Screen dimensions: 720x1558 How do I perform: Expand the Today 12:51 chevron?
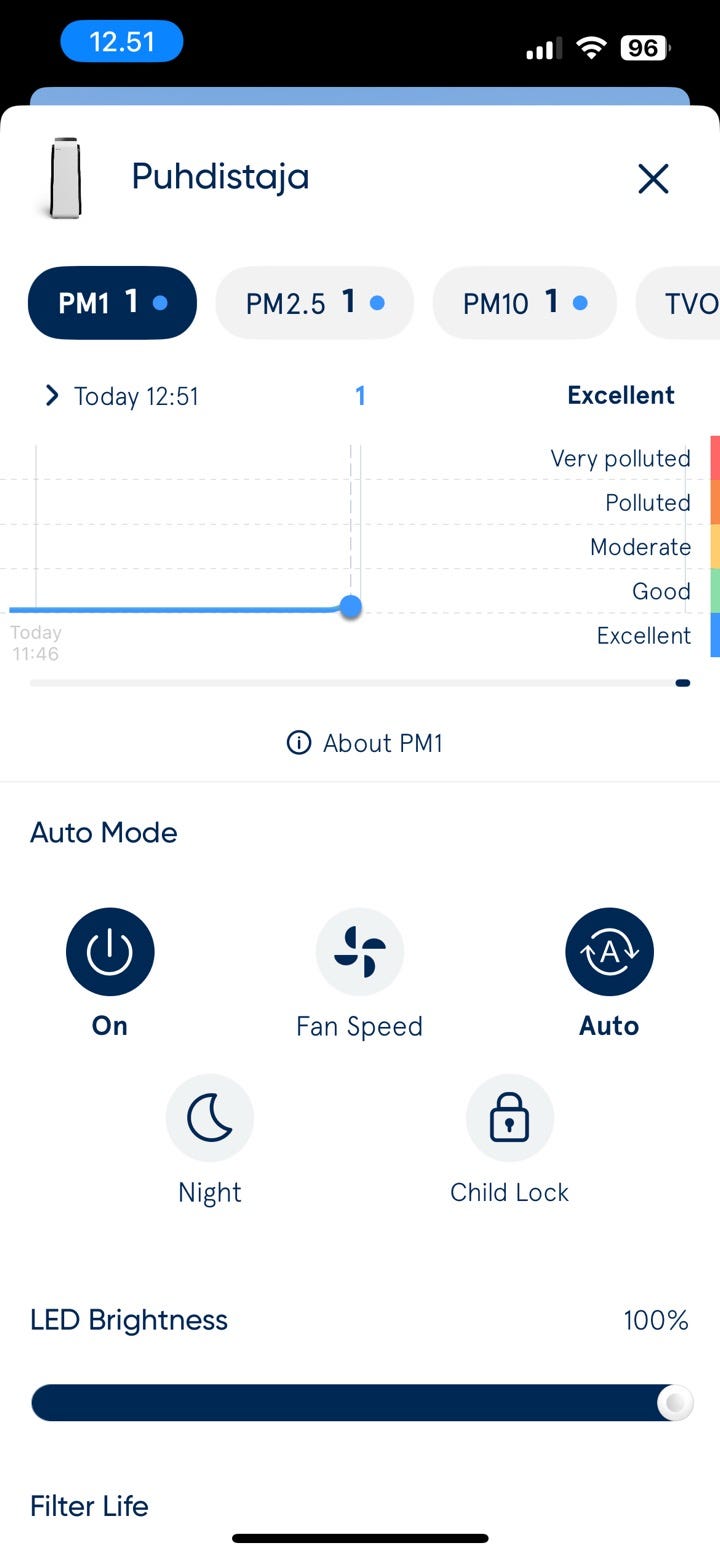coord(52,396)
